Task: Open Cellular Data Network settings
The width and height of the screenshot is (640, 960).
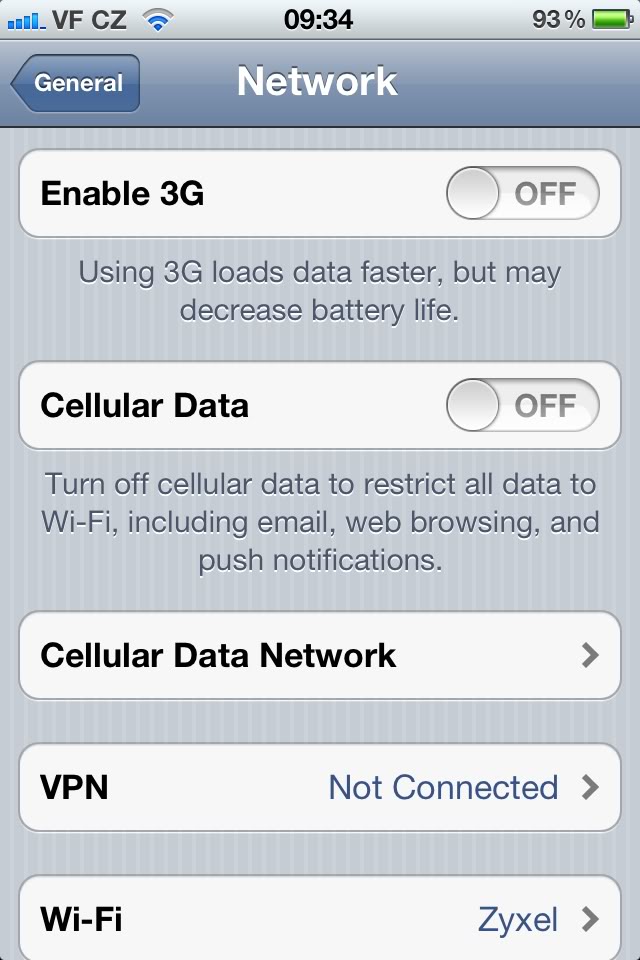Action: (x=320, y=655)
